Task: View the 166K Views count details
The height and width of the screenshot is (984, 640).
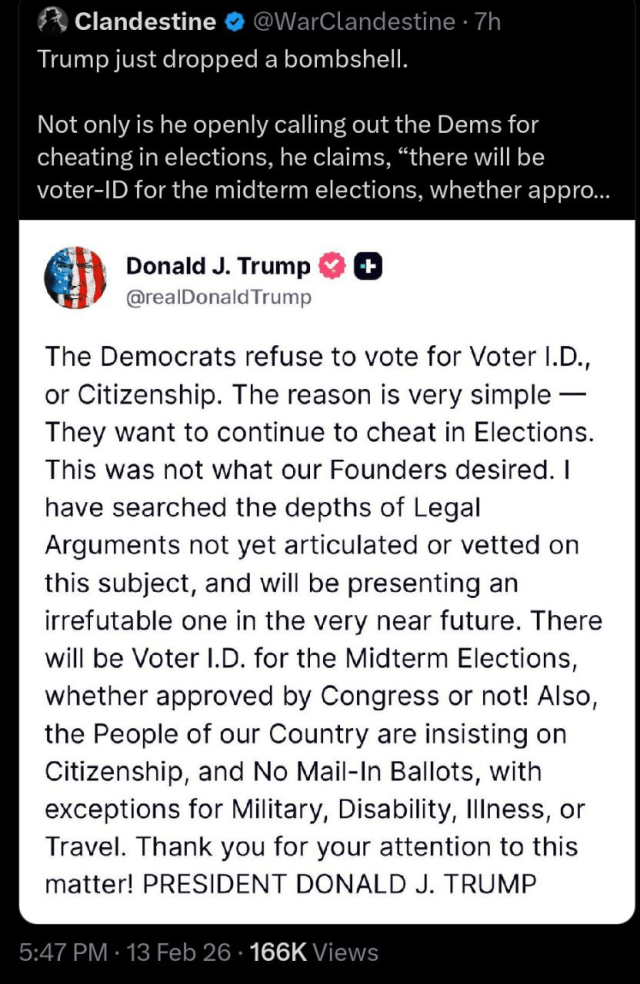Action: [x=314, y=952]
